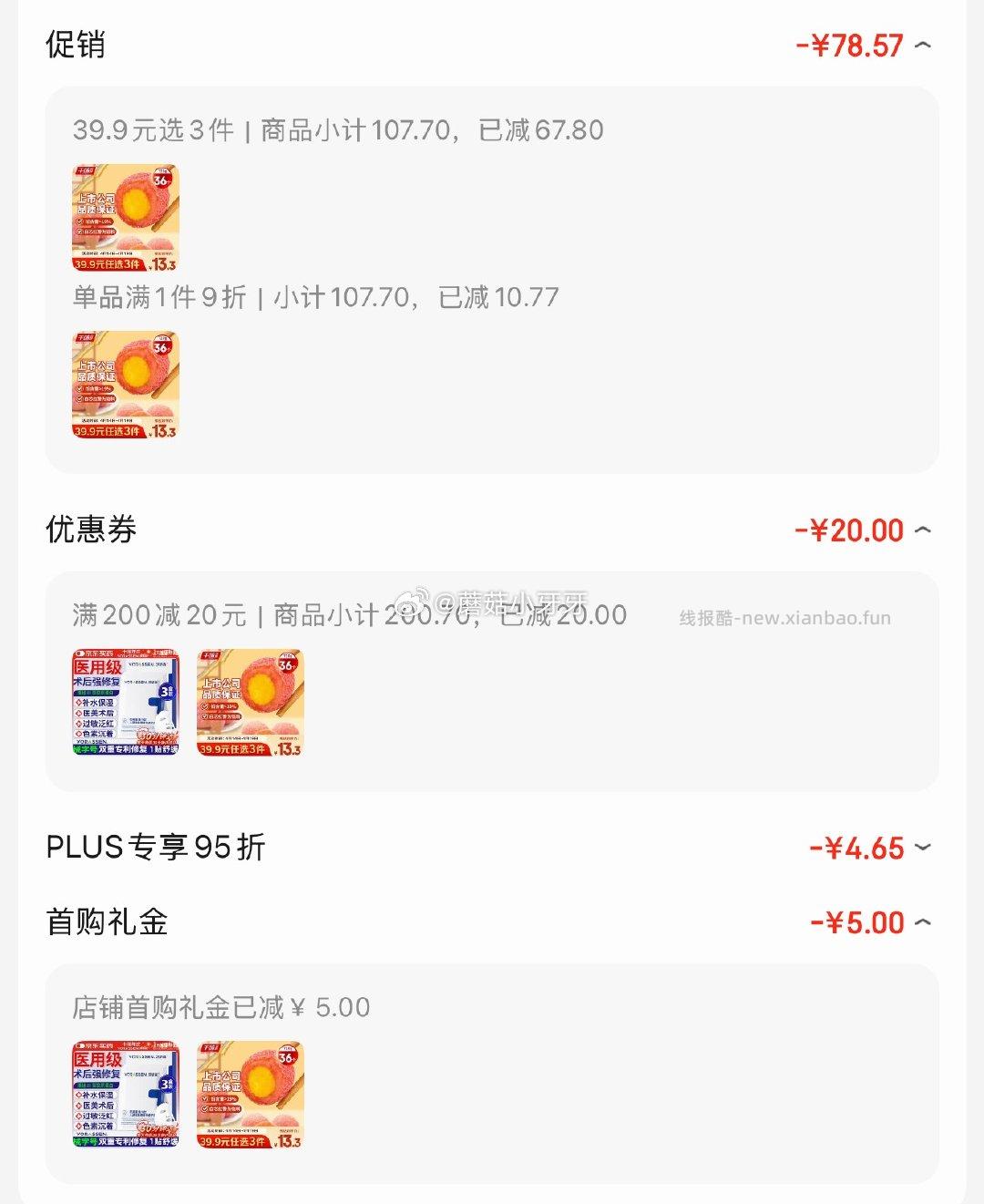Tap the egg tart thumbnail under 39.9元选3件
This screenshot has width=984, height=1204.
coord(125,218)
